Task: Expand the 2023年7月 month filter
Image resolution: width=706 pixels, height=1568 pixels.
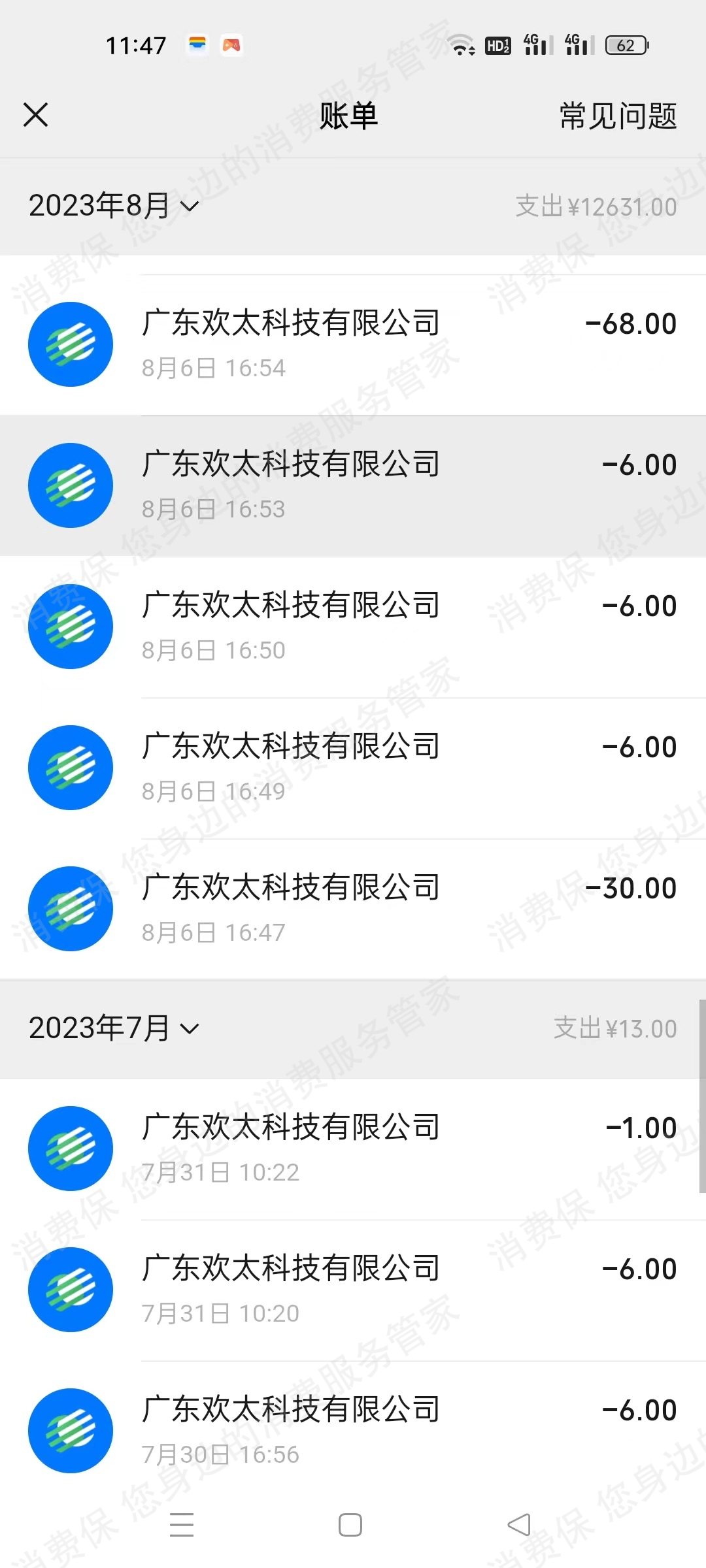Action: click(x=114, y=1028)
